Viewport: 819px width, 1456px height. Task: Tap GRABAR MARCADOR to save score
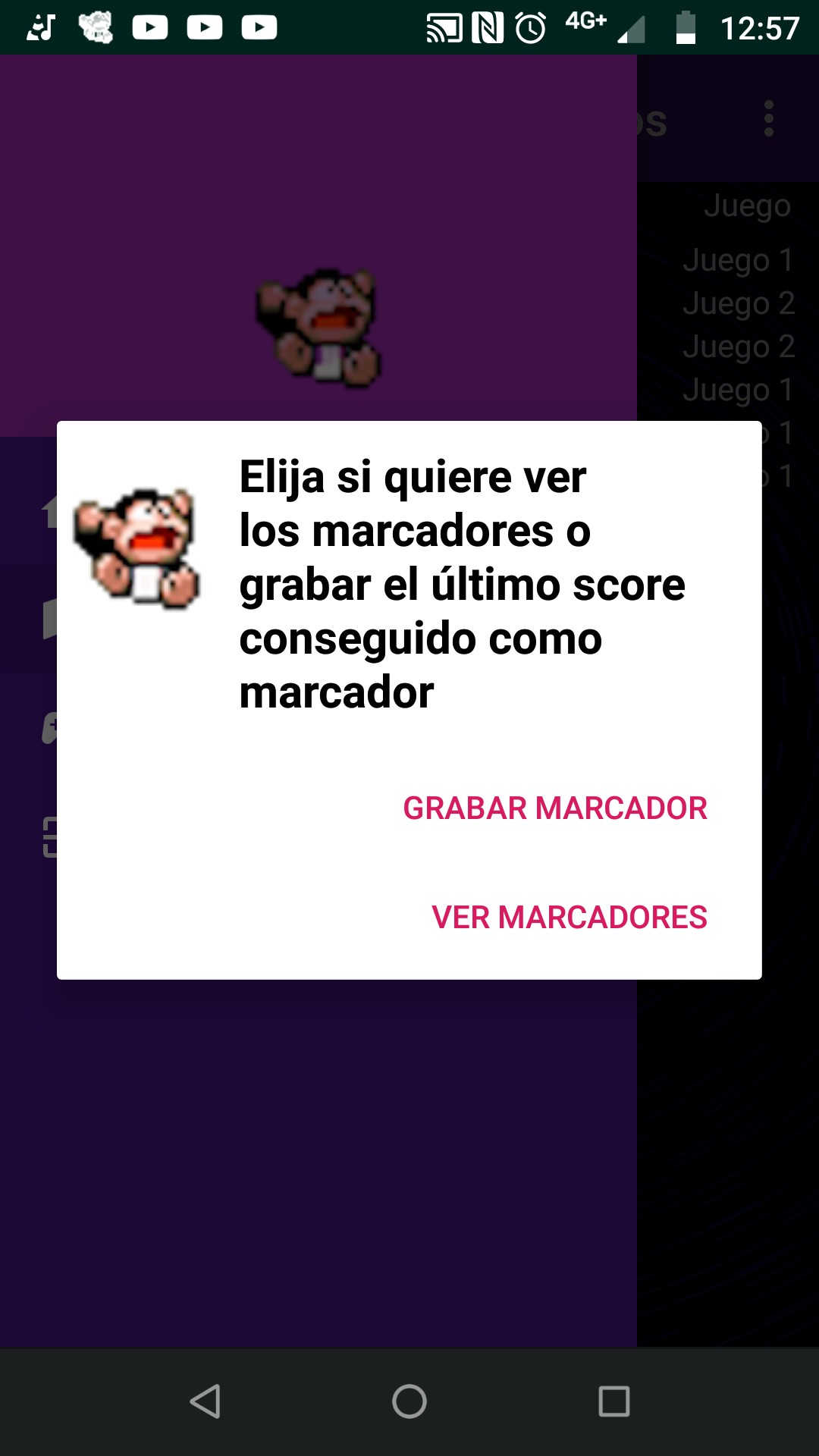click(554, 808)
